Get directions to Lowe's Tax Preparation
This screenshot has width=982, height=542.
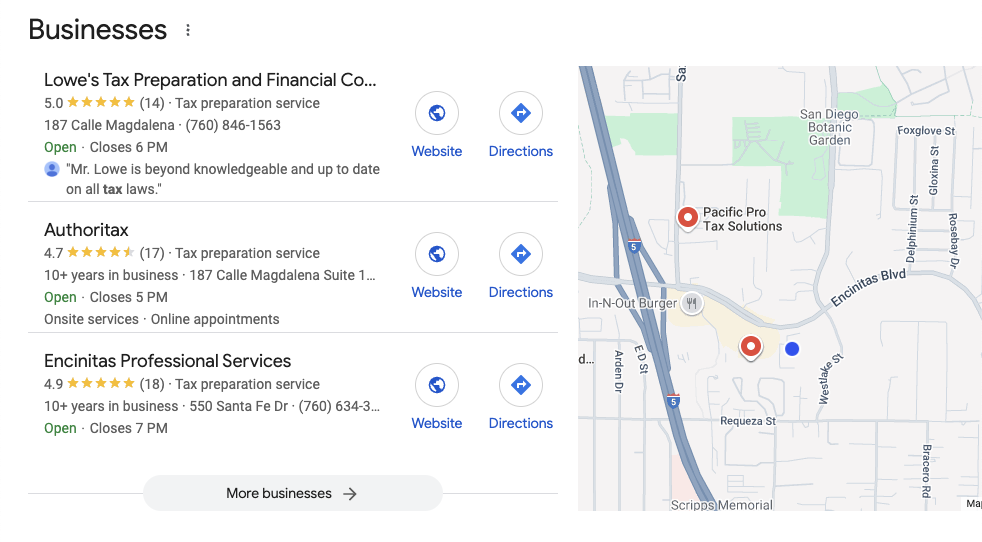521,114
